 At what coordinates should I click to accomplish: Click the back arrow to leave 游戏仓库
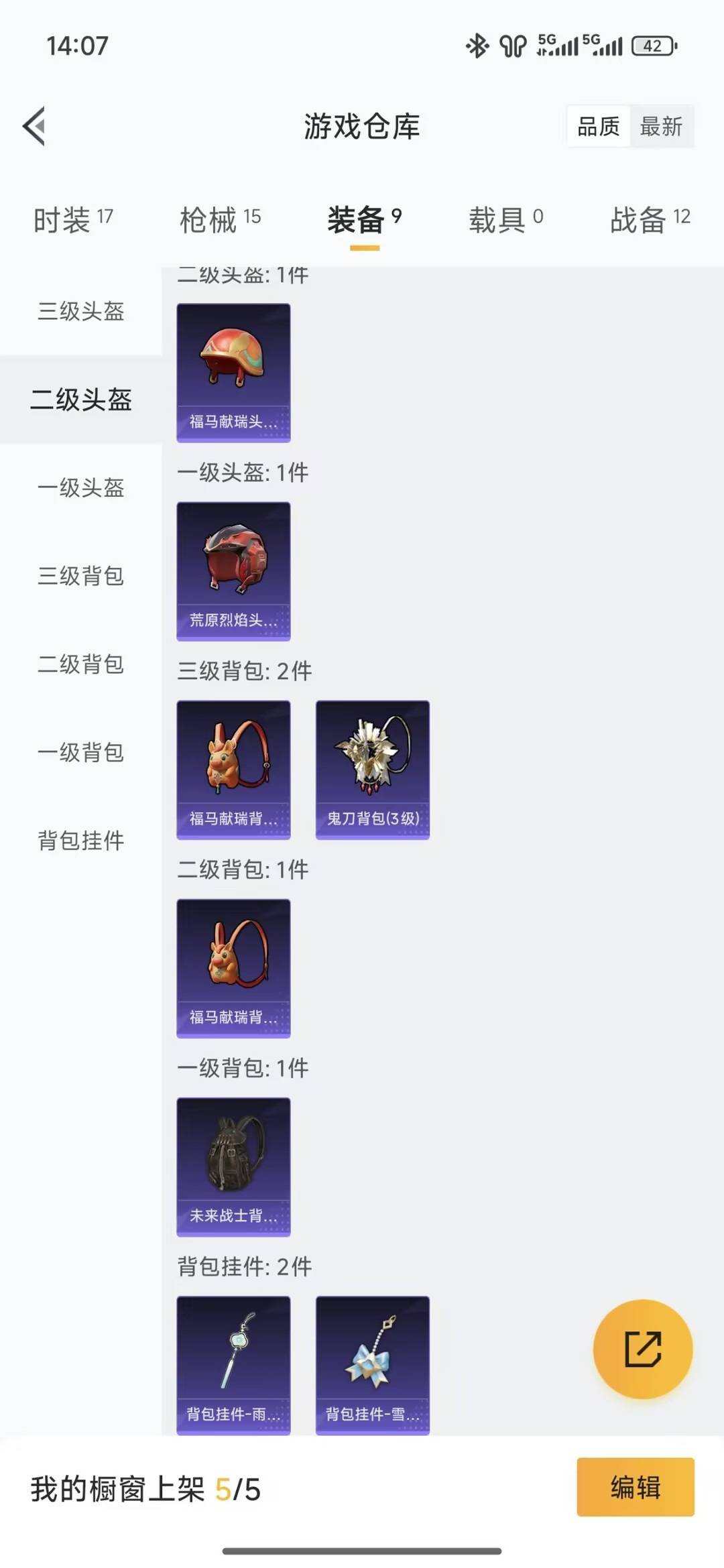(35, 127)
